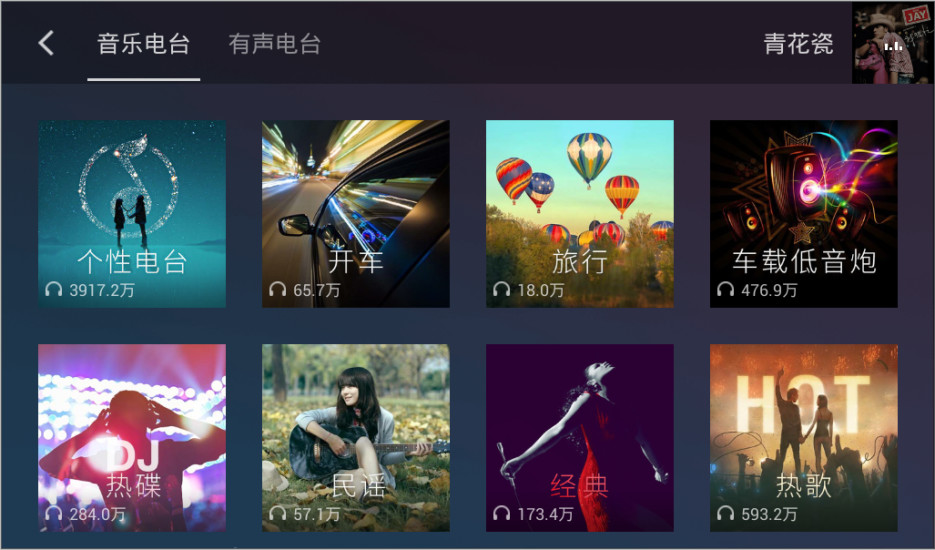Open the 车载低音炮 station
Viewport: 935px width, 550px height.
[803, 214]
